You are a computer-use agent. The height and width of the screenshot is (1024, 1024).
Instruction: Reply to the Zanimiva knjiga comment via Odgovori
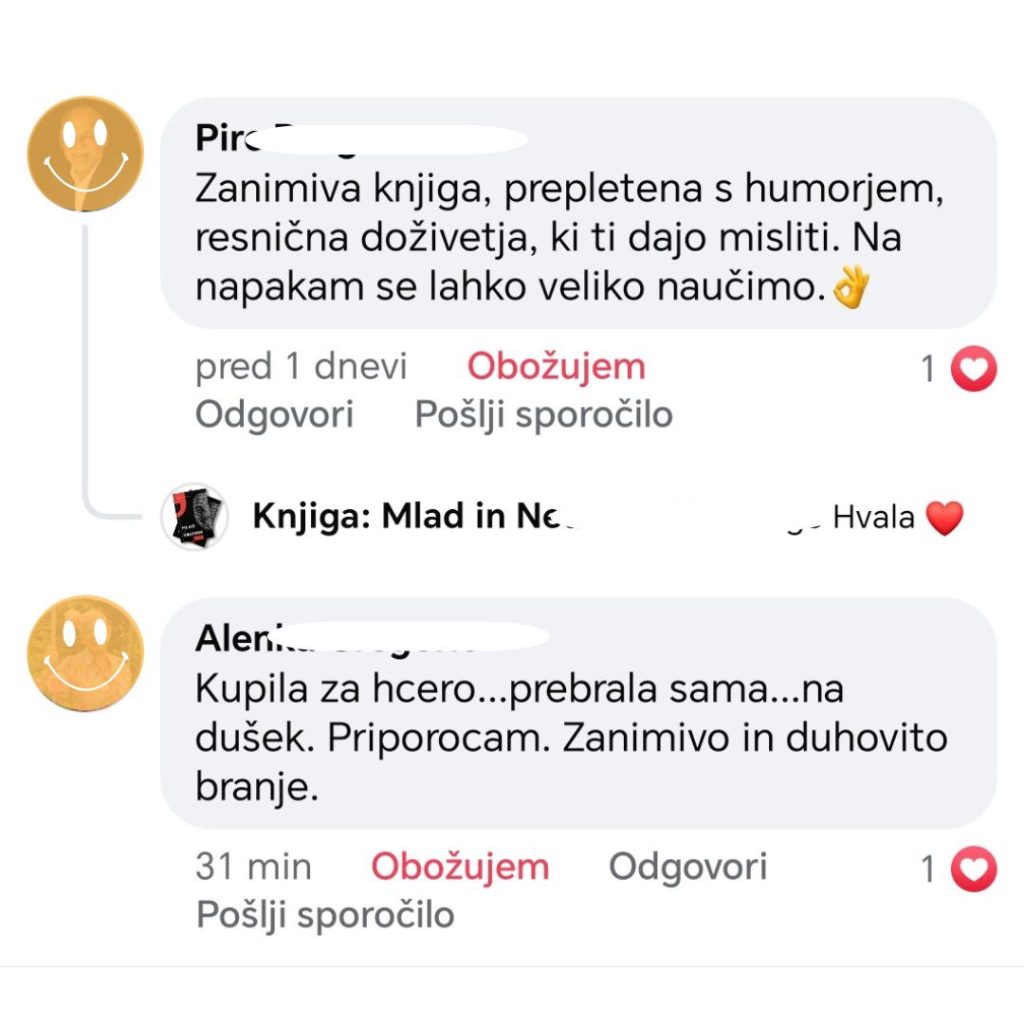274,414
